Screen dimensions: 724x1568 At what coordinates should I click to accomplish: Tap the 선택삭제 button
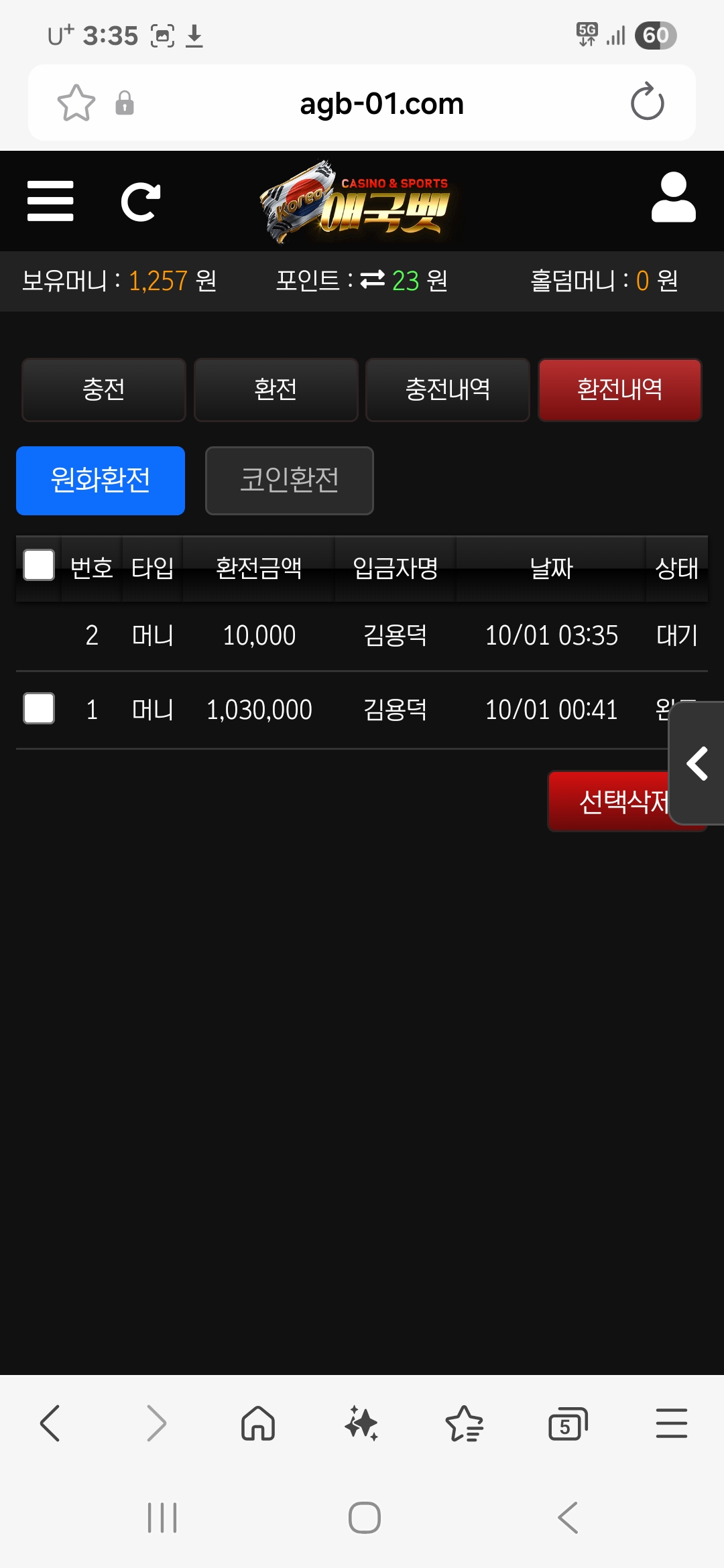(x=610, y=801)
